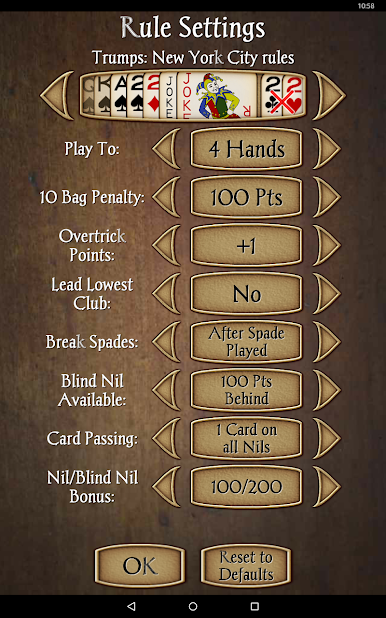Screen dimensions: 386x618
Task: Tap the right arrow next to 4 Hands
Action: pos(326,149)
